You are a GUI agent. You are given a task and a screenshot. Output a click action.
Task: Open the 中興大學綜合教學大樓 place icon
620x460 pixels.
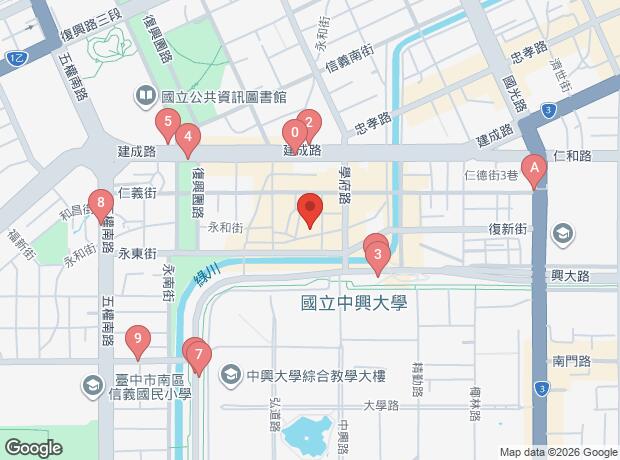[x=231, y=376]
